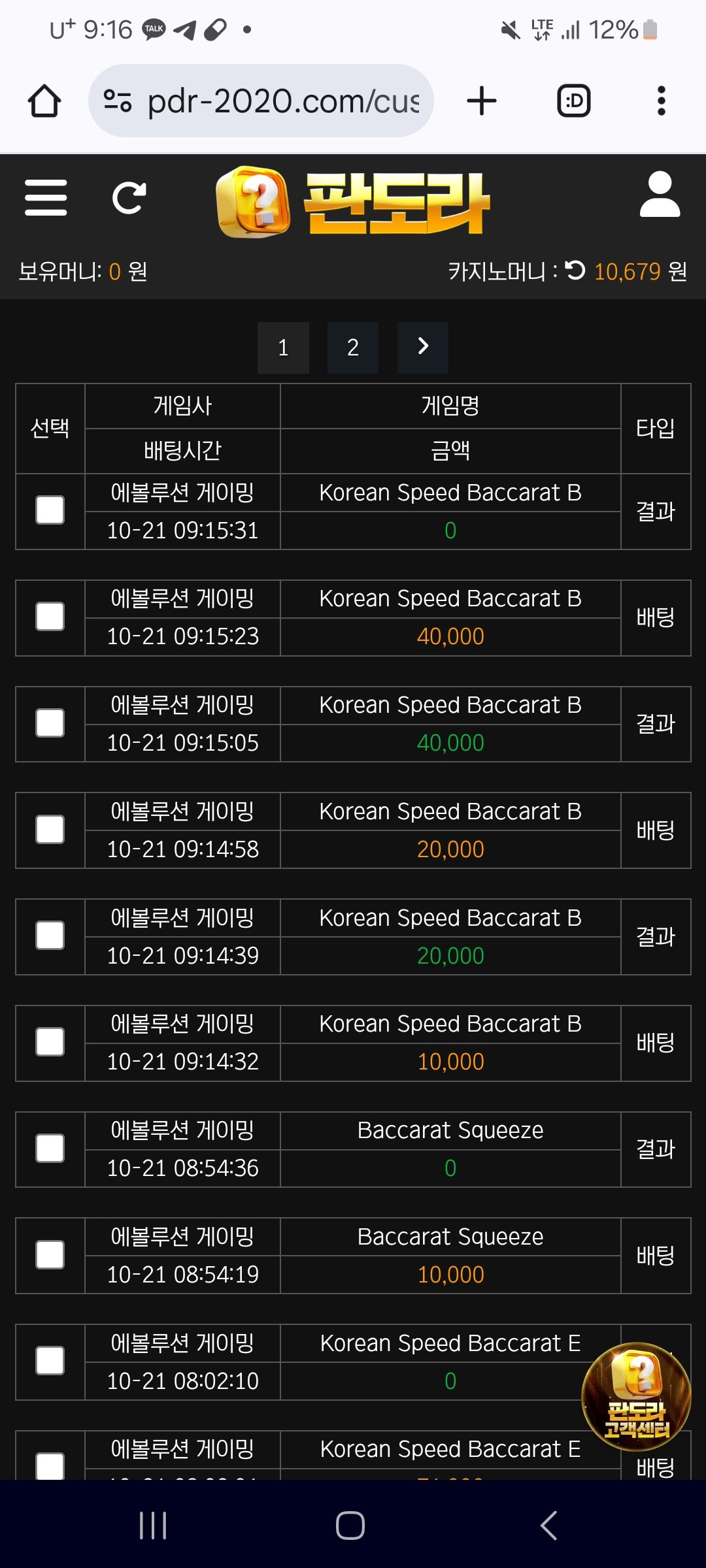The width and height of the screenshot is (706, 1568).
Task: Advance to the next page arrow
Action: 423,346
